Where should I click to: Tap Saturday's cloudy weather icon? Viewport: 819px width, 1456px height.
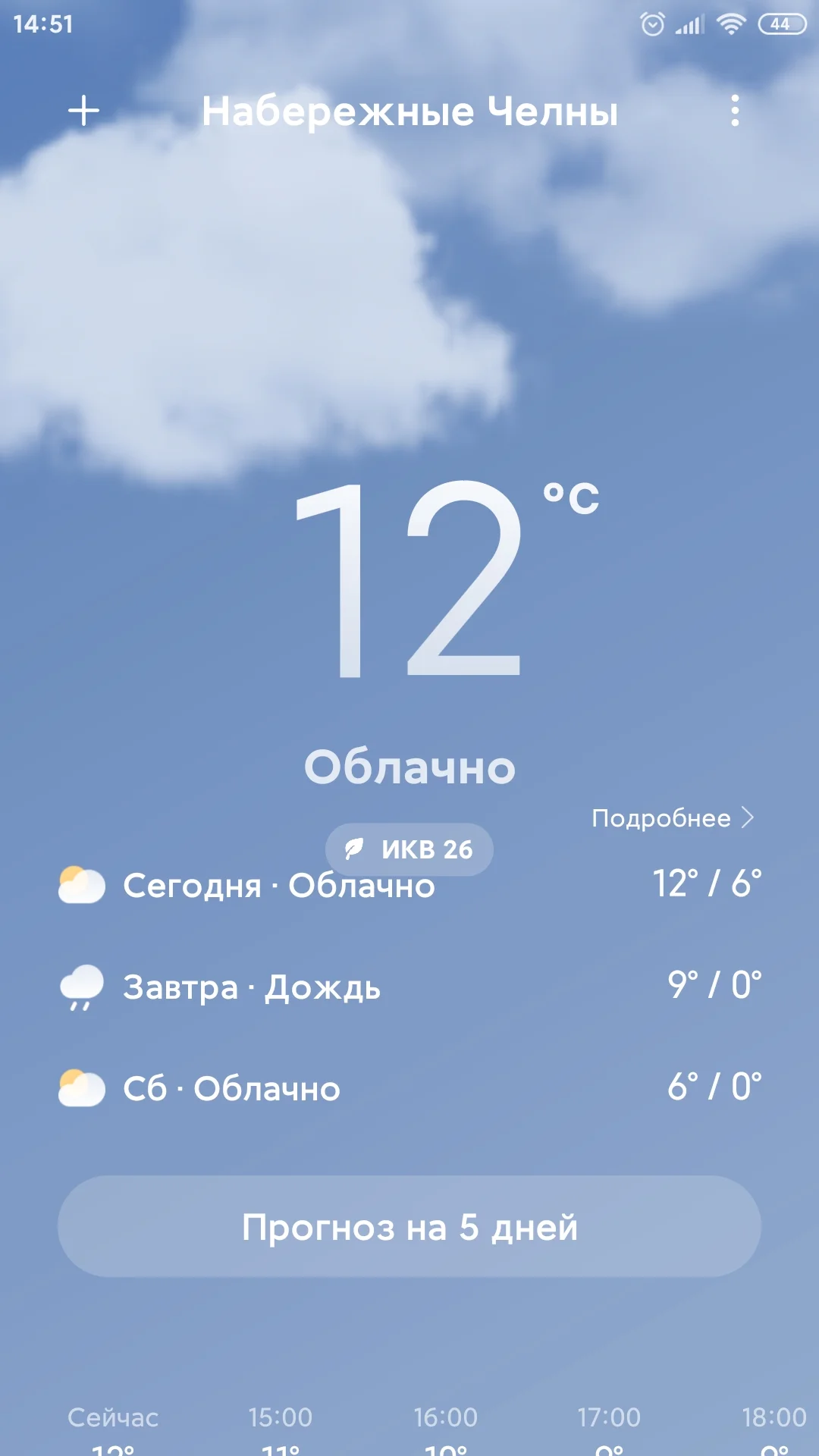pos(83,1089)
